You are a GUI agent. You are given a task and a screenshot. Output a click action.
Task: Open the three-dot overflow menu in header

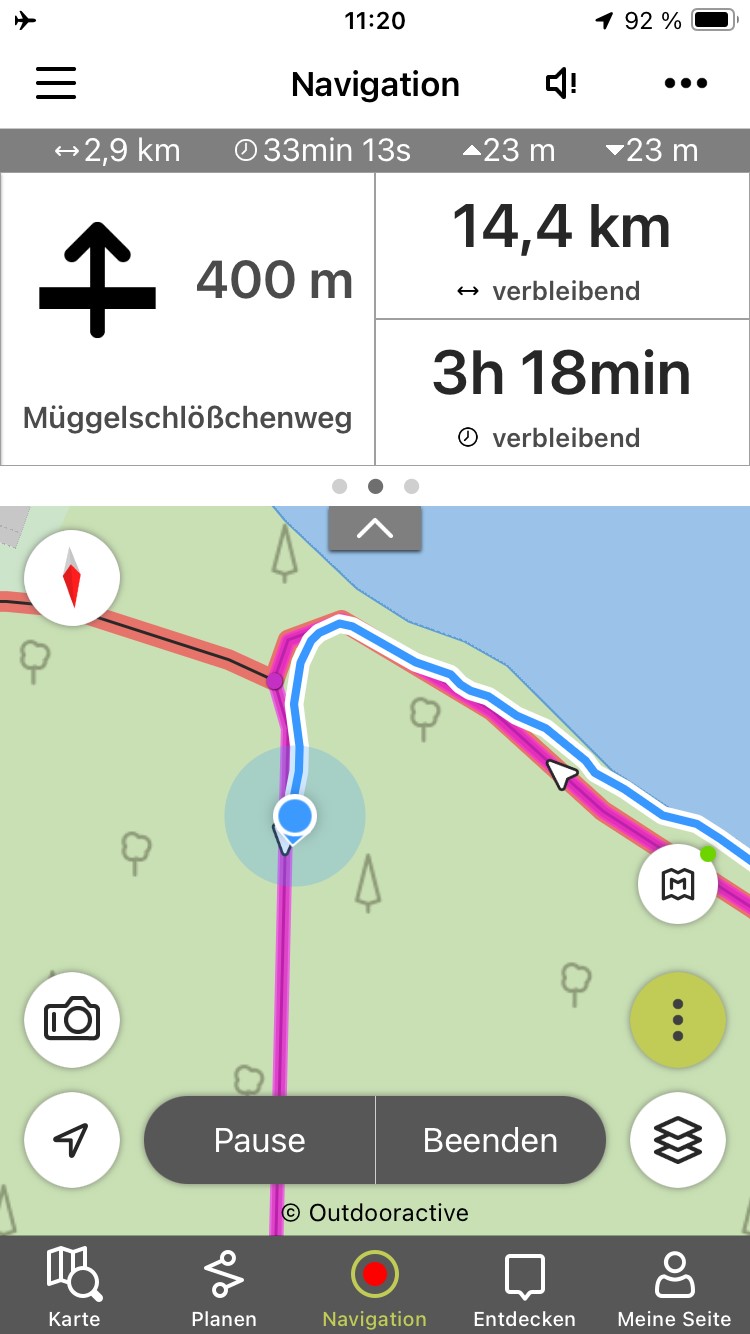pos(686,84)
